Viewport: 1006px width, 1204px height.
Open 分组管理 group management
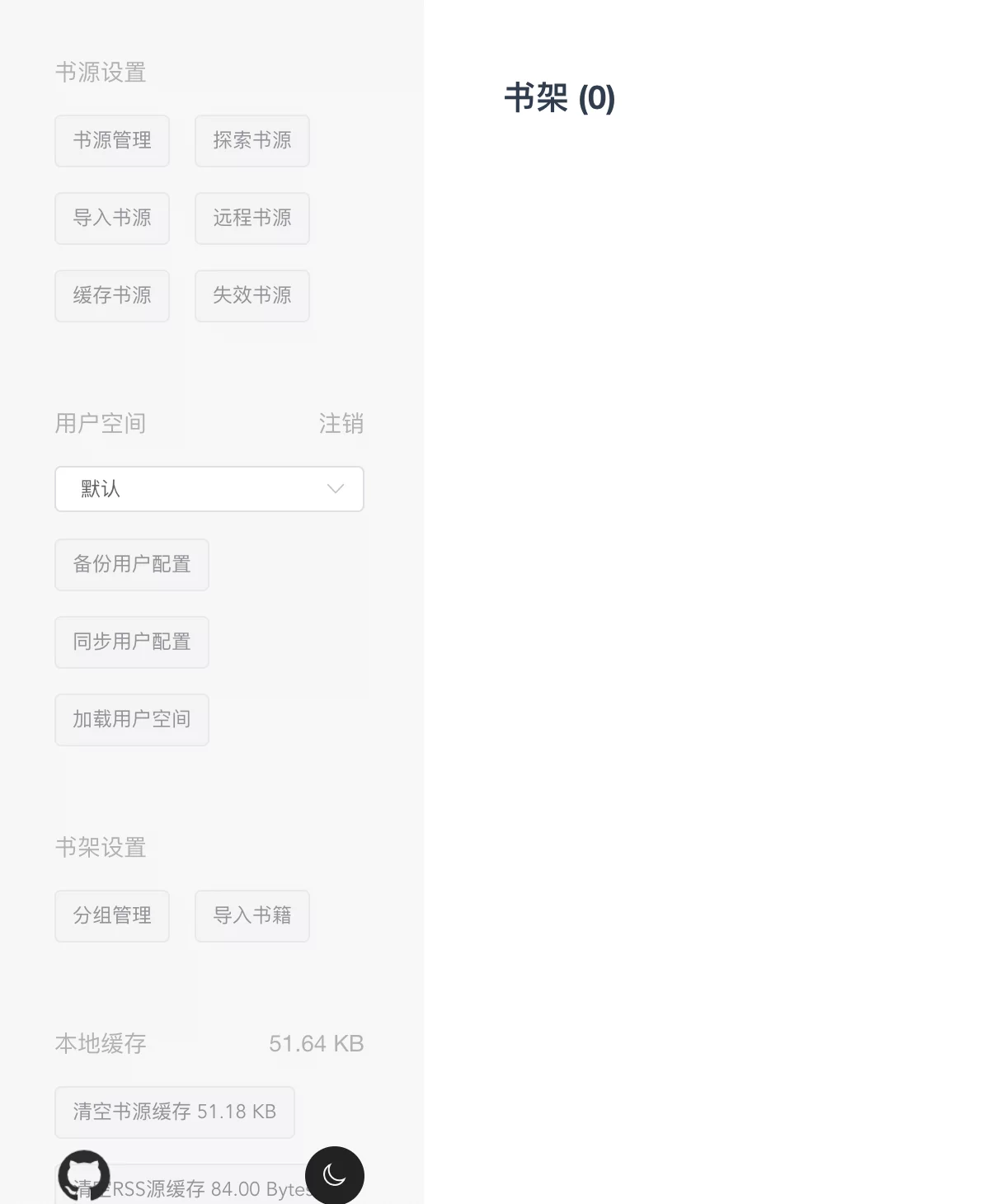[112, 916]
